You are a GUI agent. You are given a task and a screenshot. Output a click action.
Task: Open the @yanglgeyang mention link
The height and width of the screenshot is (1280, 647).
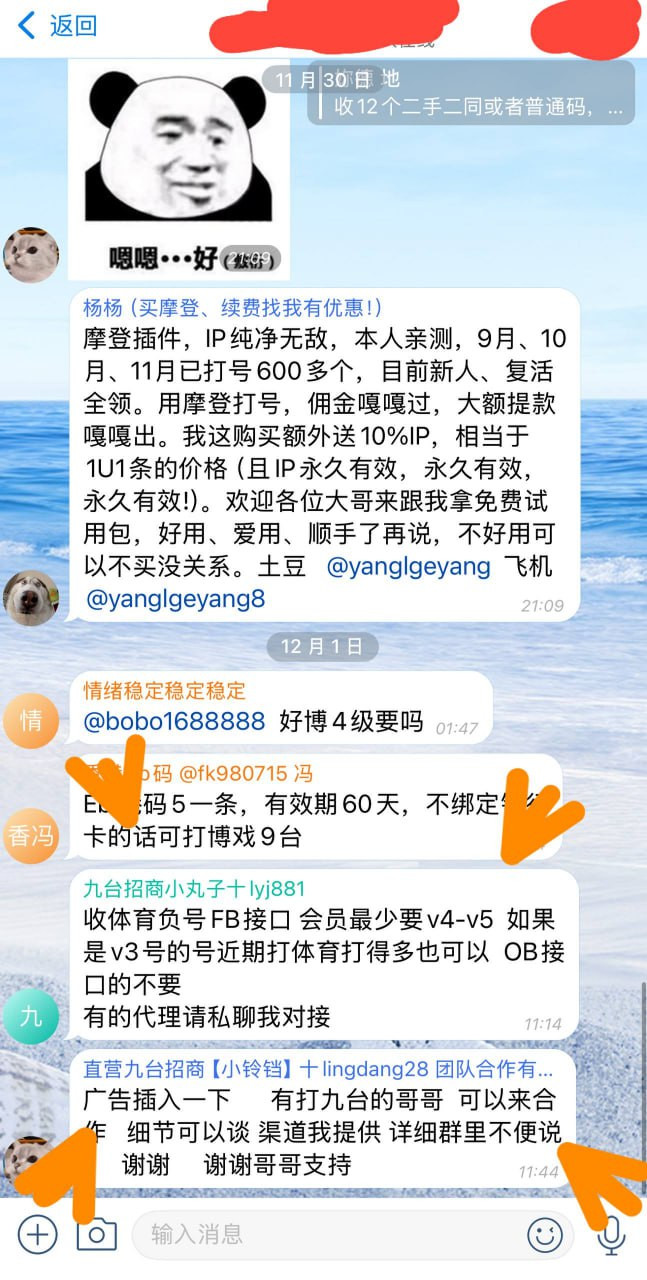coord(409,567)
